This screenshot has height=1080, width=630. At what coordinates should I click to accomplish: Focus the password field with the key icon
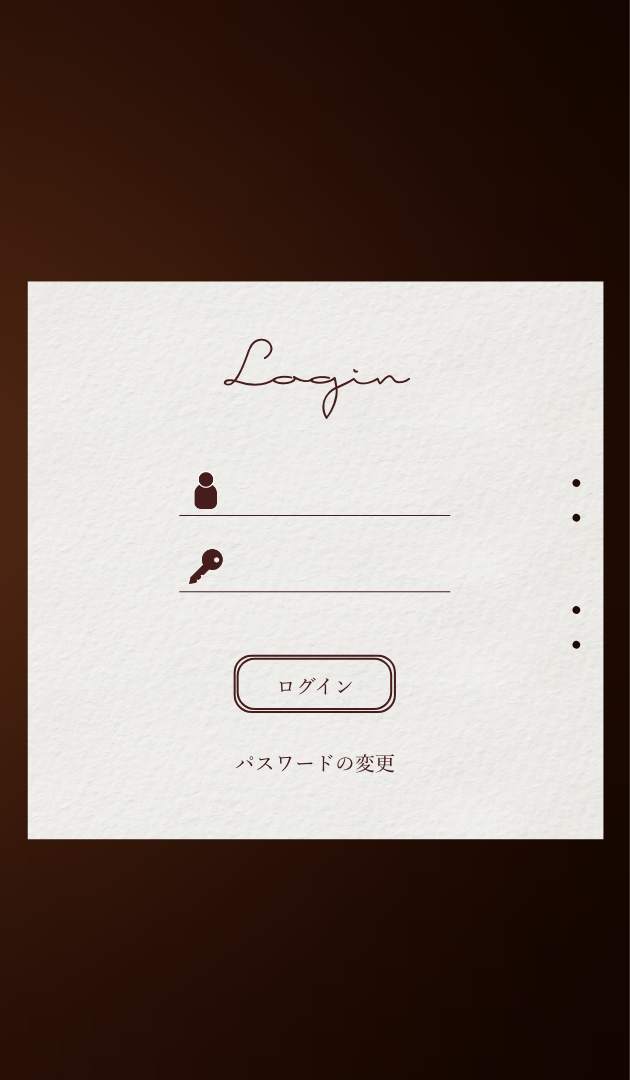(330, 570)
